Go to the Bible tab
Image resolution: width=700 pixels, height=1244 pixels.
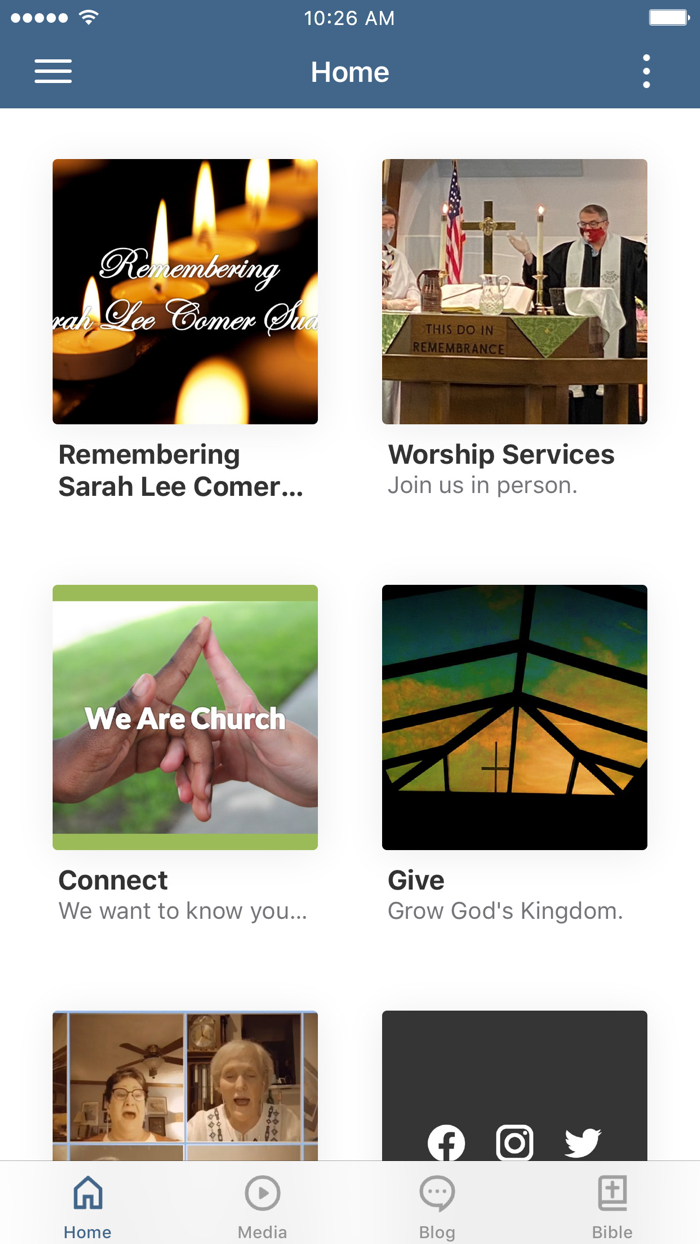click(x=612, y=1207)
